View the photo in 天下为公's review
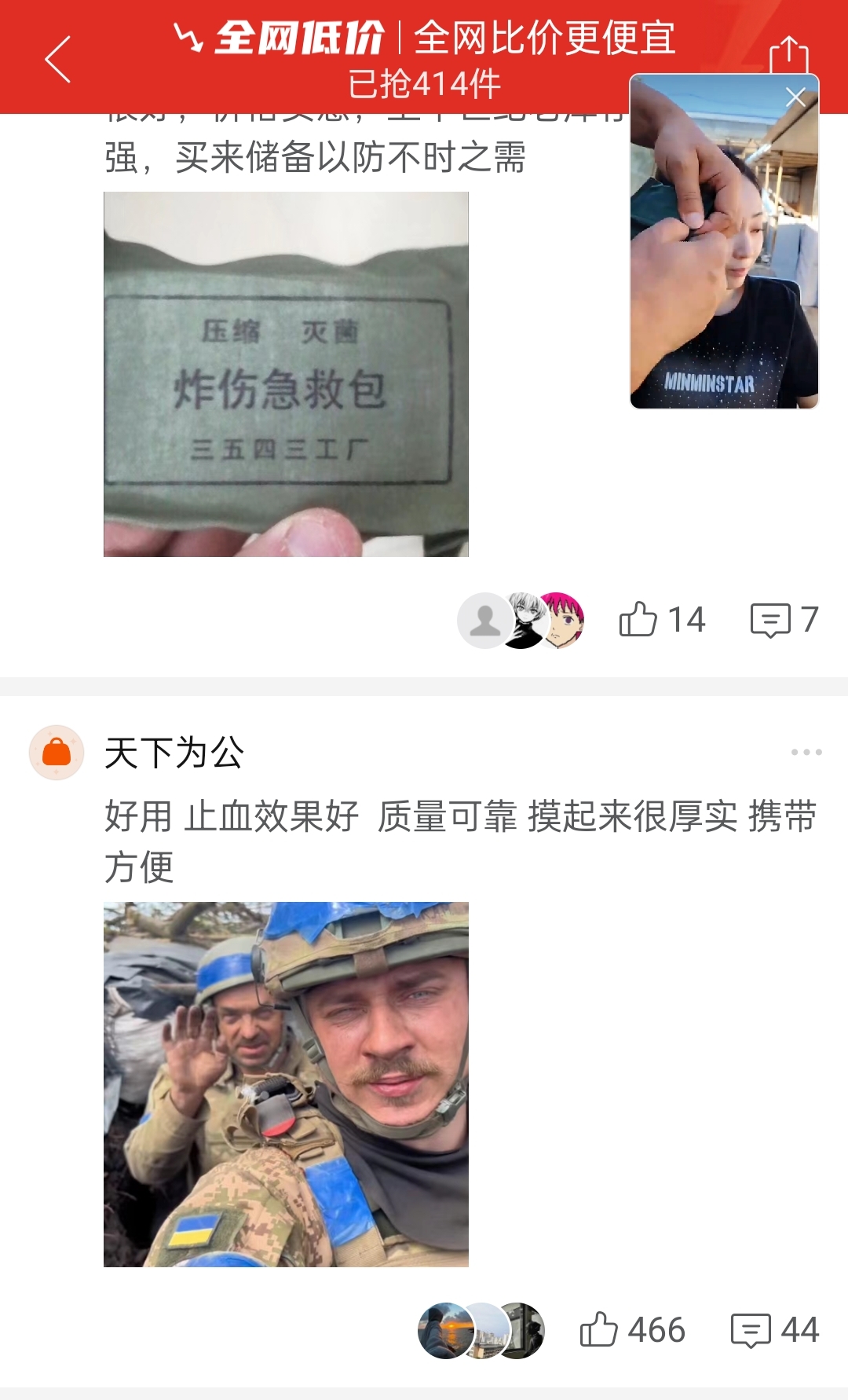848x1400 pixels. tap(286, 1084)
